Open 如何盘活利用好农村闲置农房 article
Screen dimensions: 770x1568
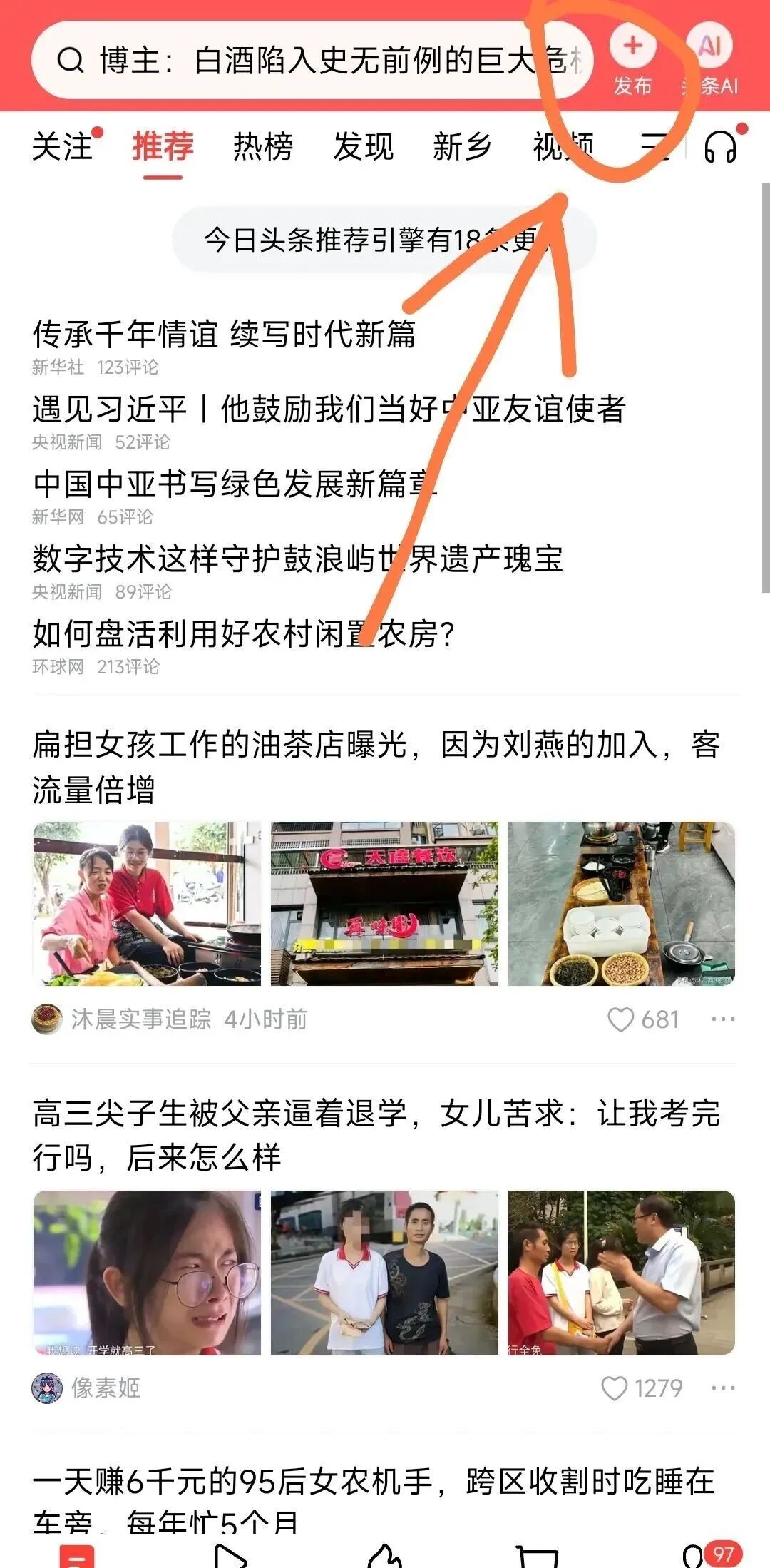tap(243, 633)
